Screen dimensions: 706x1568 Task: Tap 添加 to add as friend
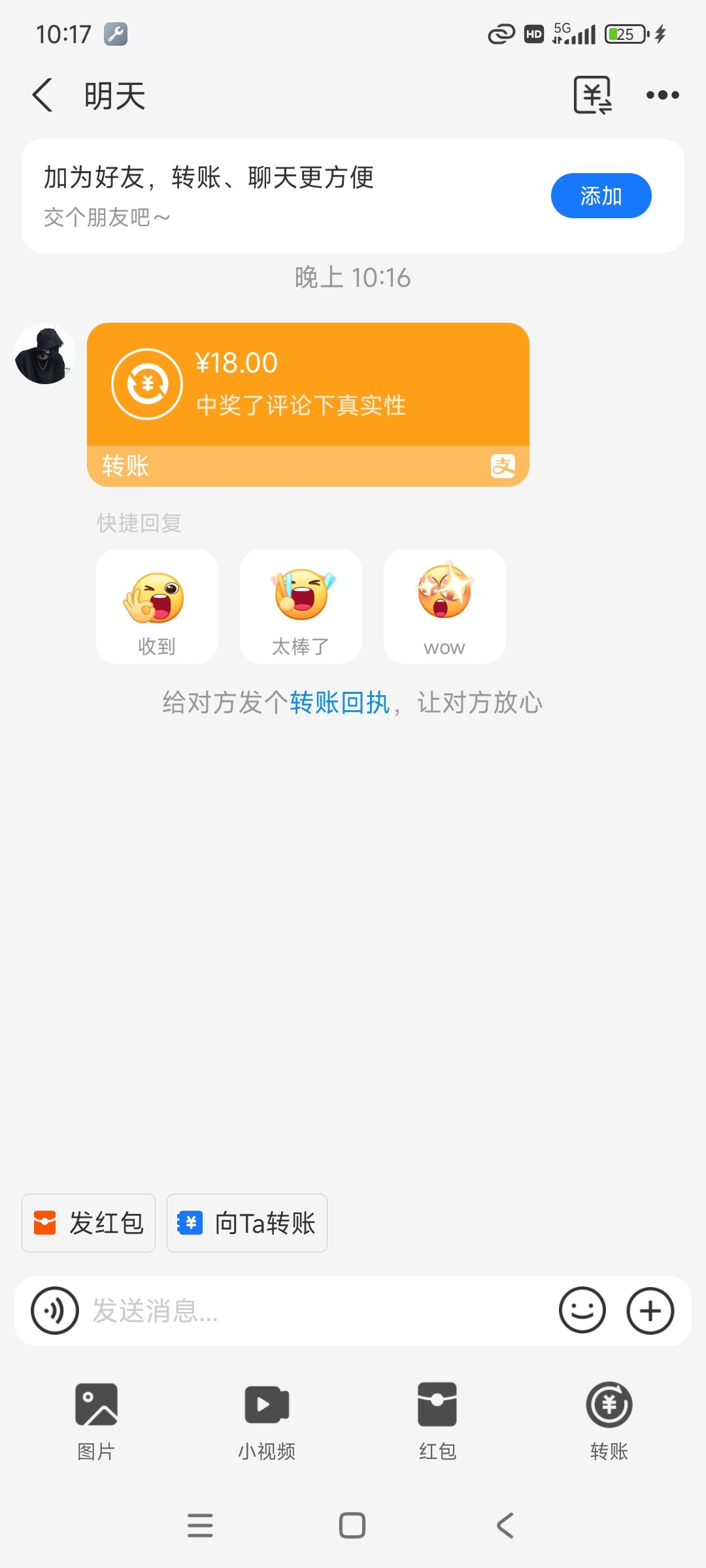click(601, 196)
